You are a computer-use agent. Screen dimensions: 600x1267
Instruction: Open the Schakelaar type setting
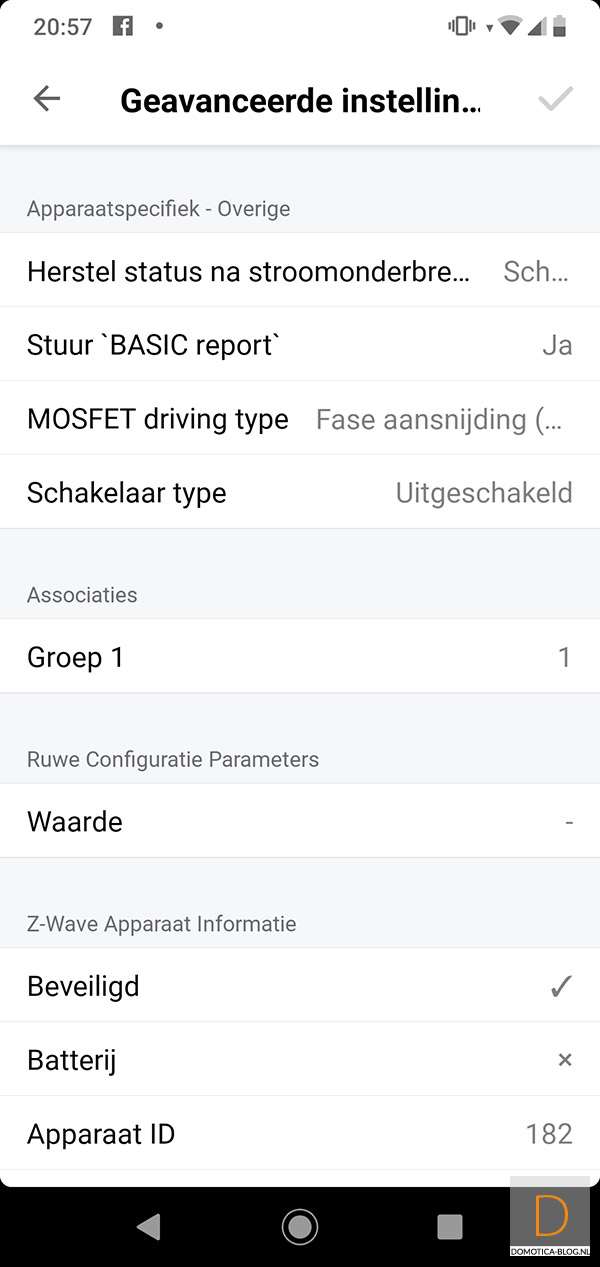click(300, 493)
